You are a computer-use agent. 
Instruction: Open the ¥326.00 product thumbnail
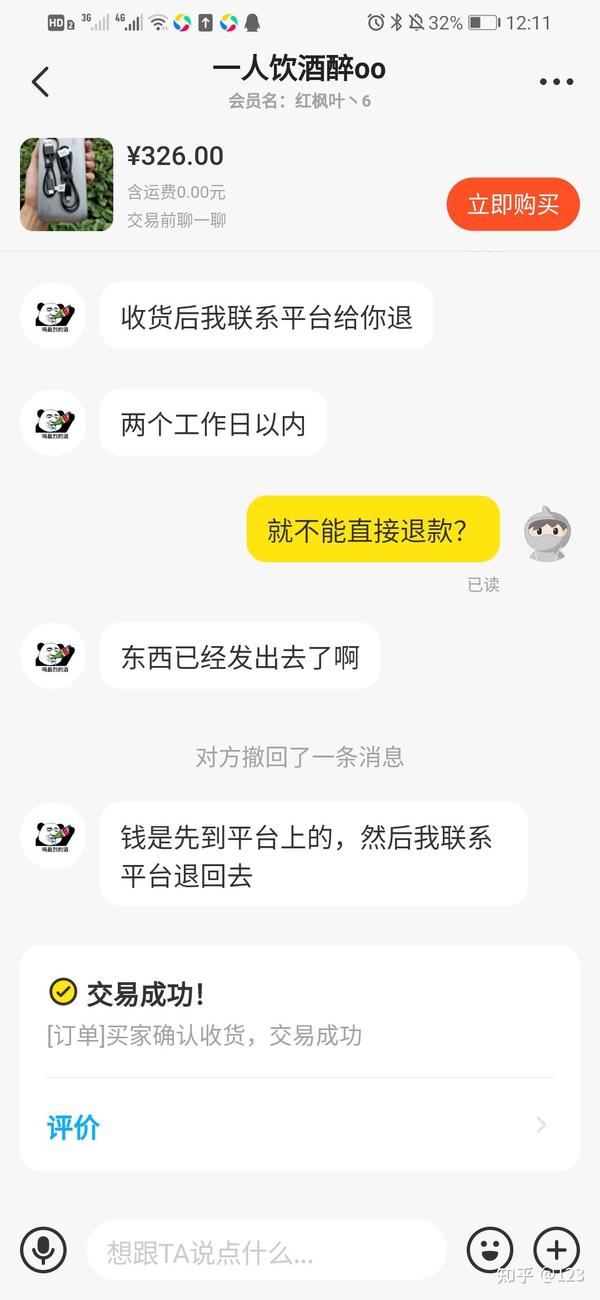(x=67, y=185)
